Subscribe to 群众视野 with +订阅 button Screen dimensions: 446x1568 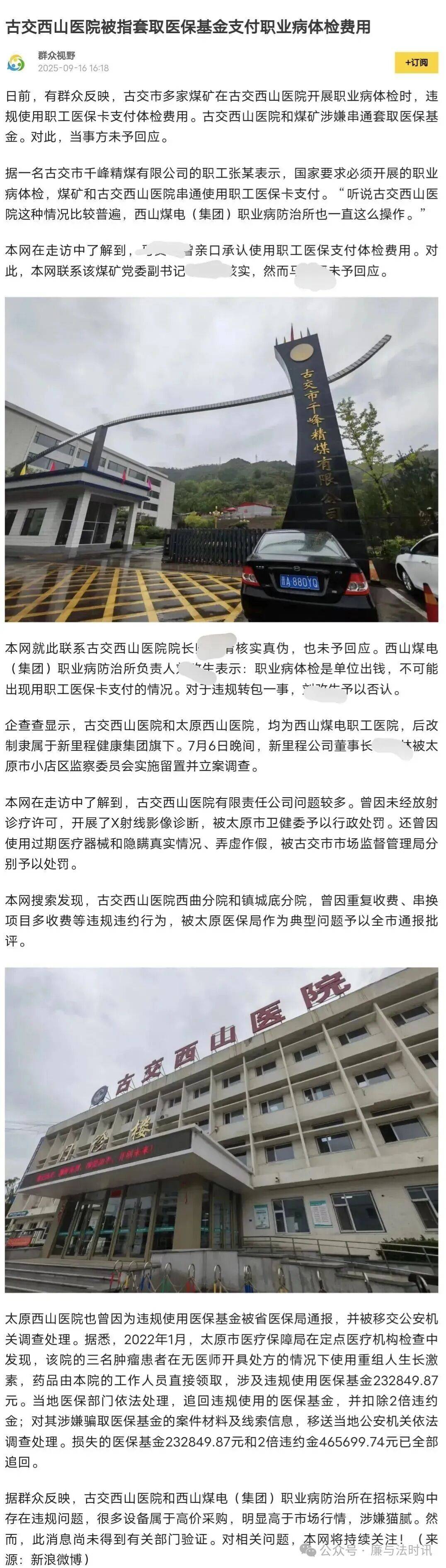click(x=416, y=62)
